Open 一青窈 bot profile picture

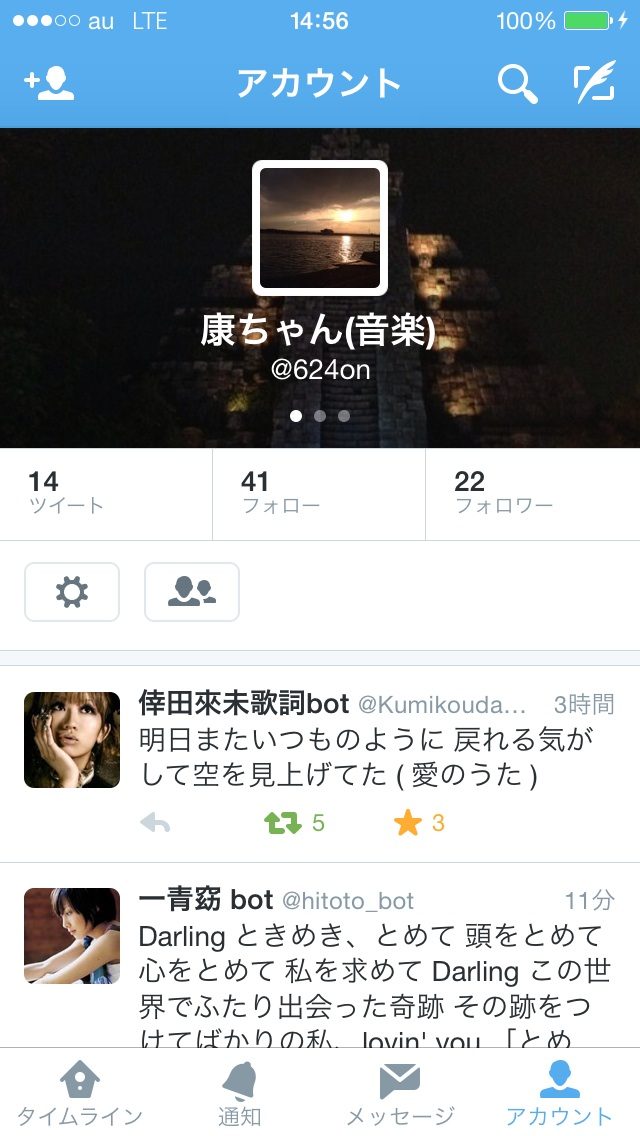pos(72,936)
